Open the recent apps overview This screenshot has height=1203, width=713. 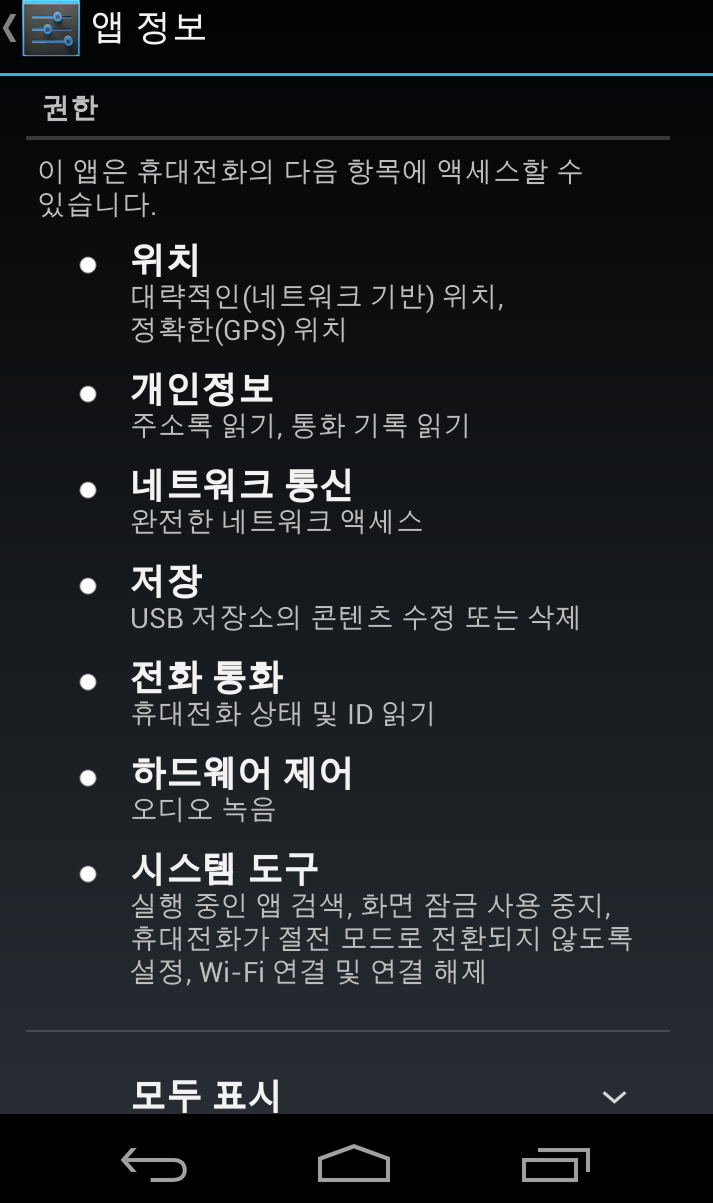[556, 1165]
